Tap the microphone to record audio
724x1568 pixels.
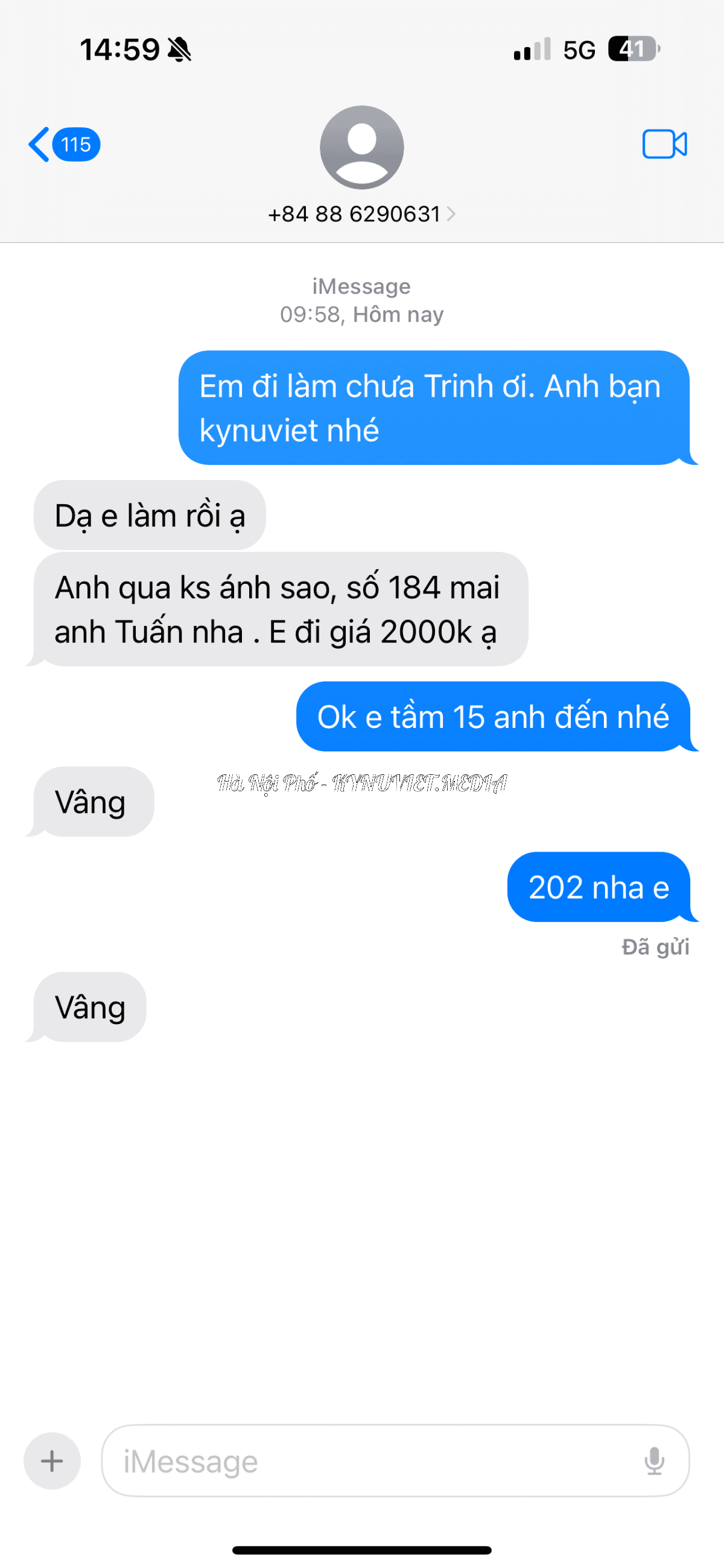point(654,1460)
